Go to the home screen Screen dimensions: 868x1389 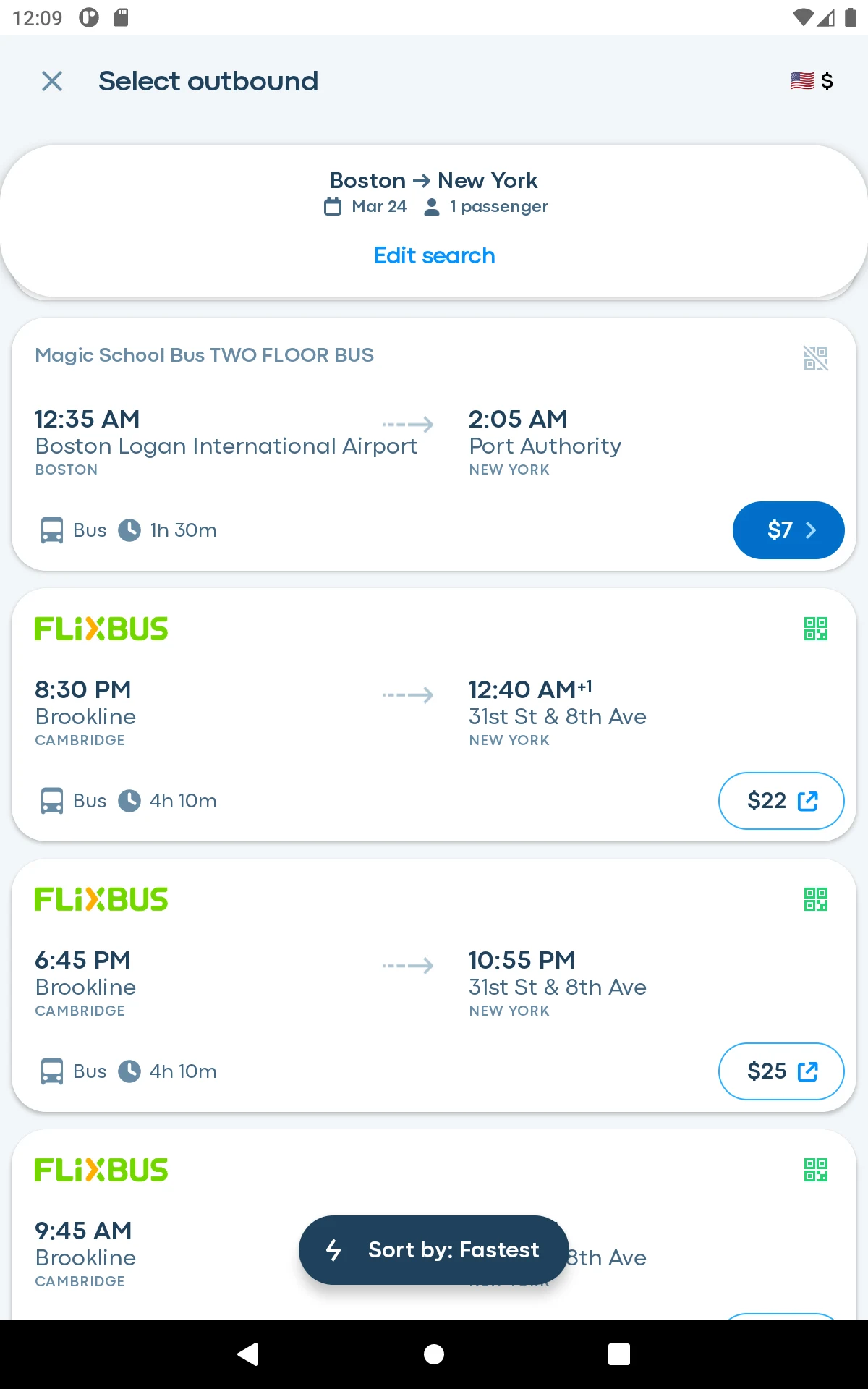pos(434,1354)
